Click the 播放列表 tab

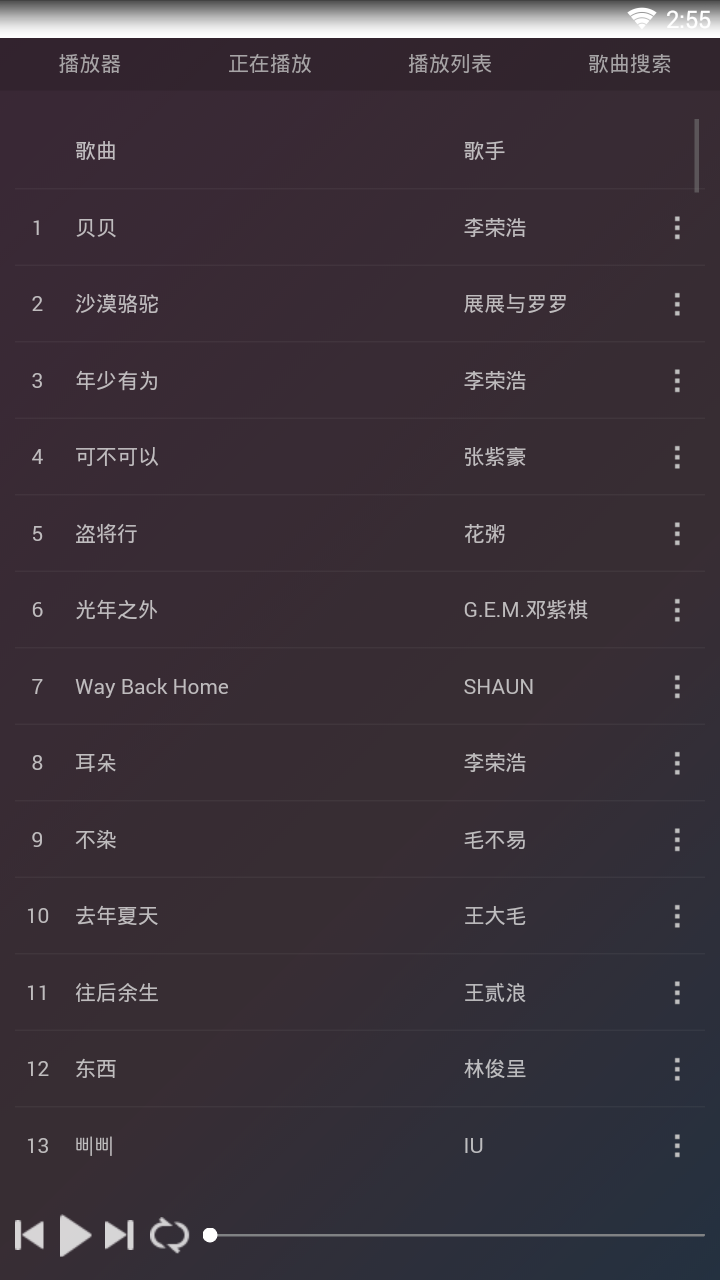click(x=448, y=64)
